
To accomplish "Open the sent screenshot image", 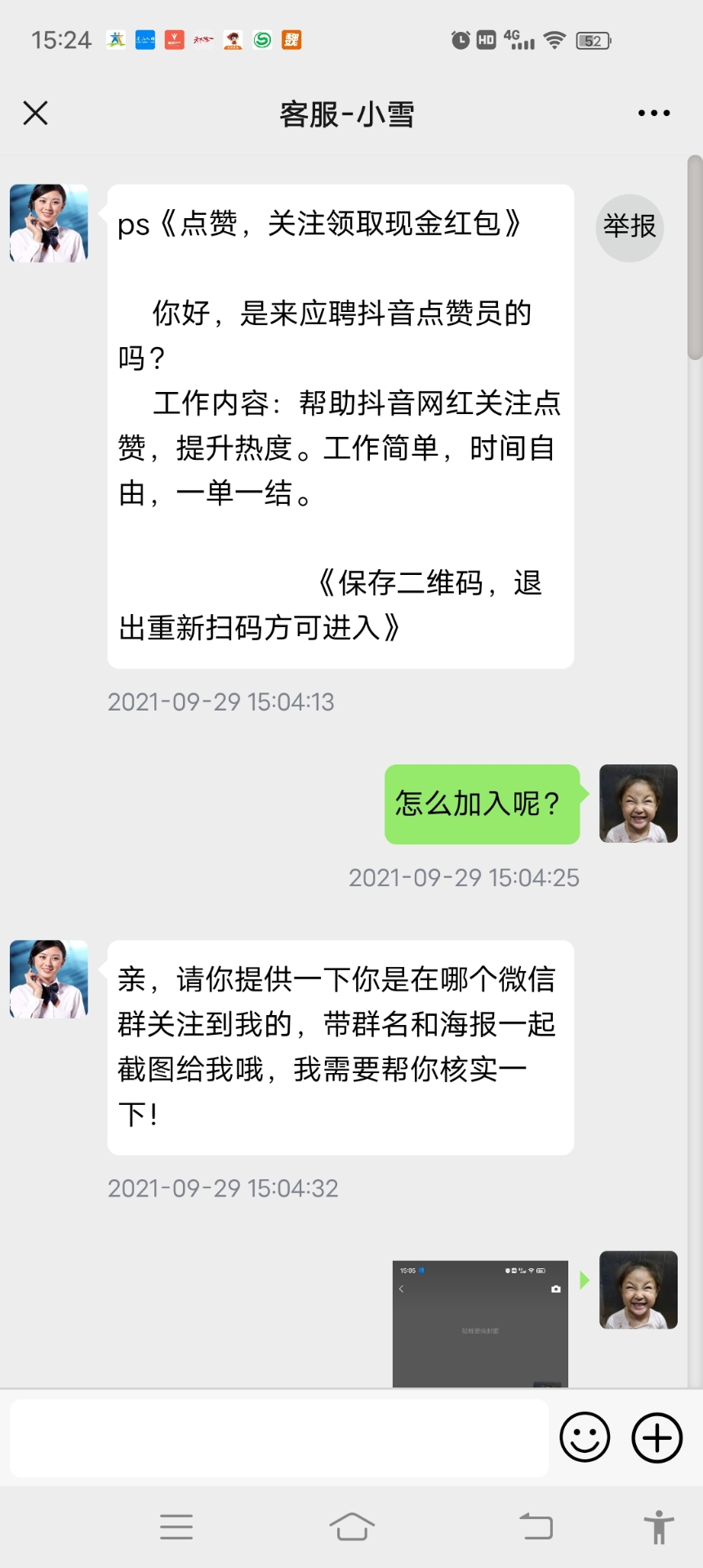I will (x=480, y=1323).
